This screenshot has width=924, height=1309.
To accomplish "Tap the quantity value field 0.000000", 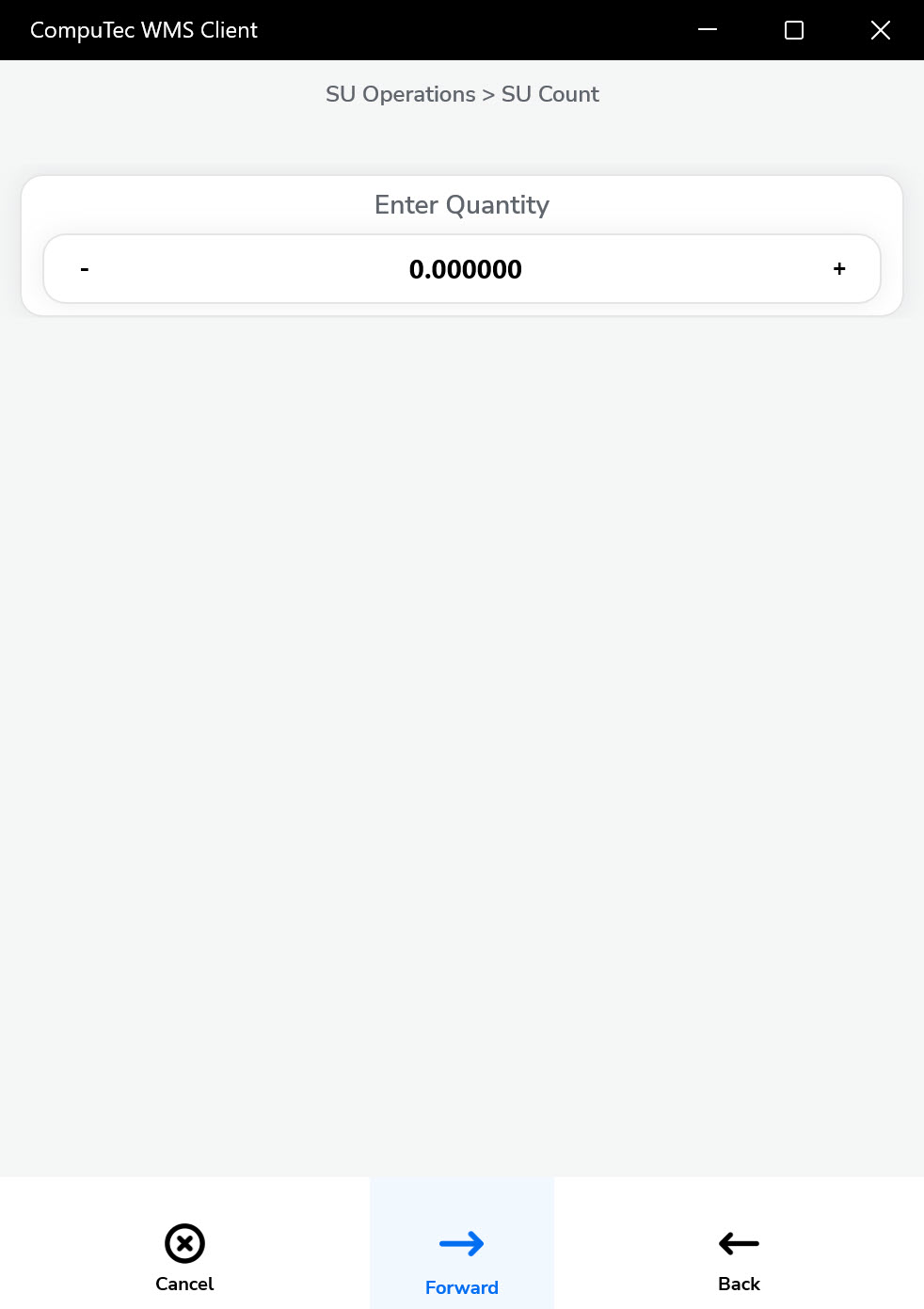I will click(465, 269).
